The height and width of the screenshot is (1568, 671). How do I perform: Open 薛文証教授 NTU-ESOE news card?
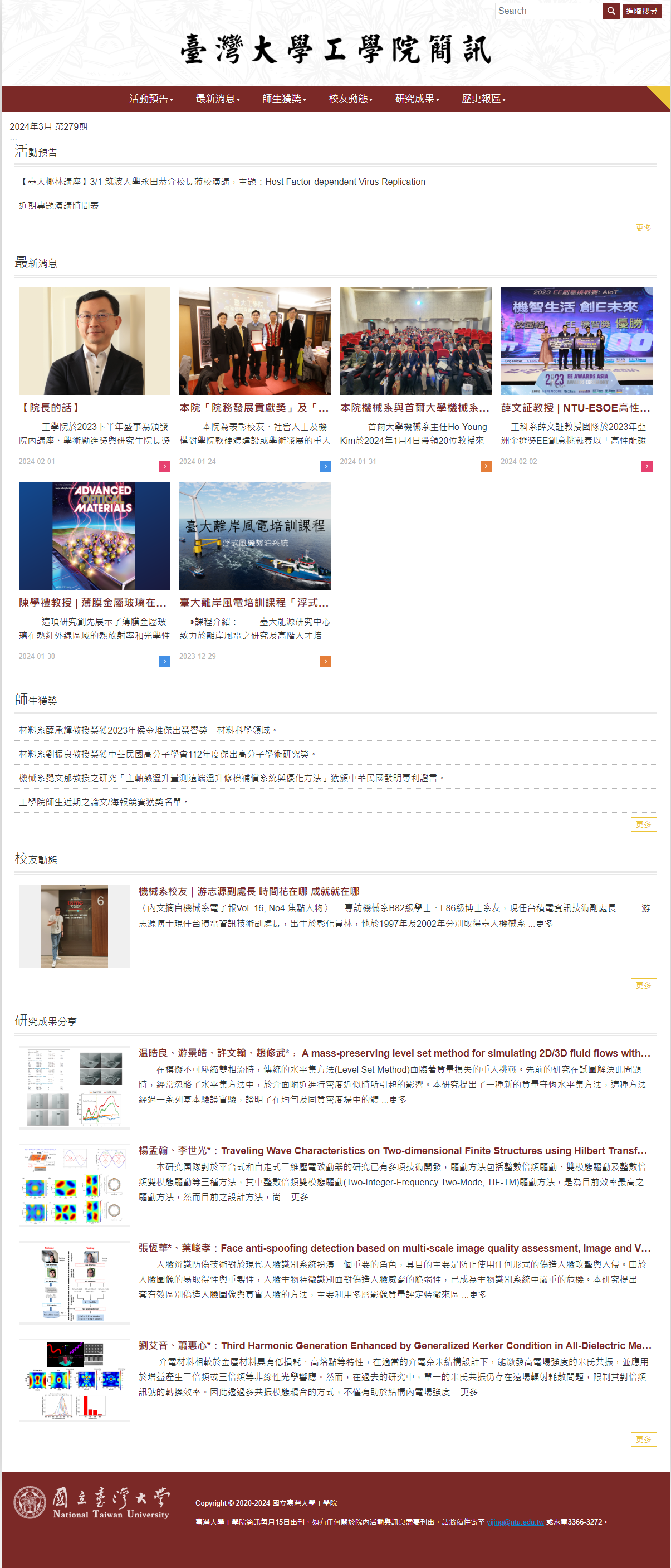575,408
